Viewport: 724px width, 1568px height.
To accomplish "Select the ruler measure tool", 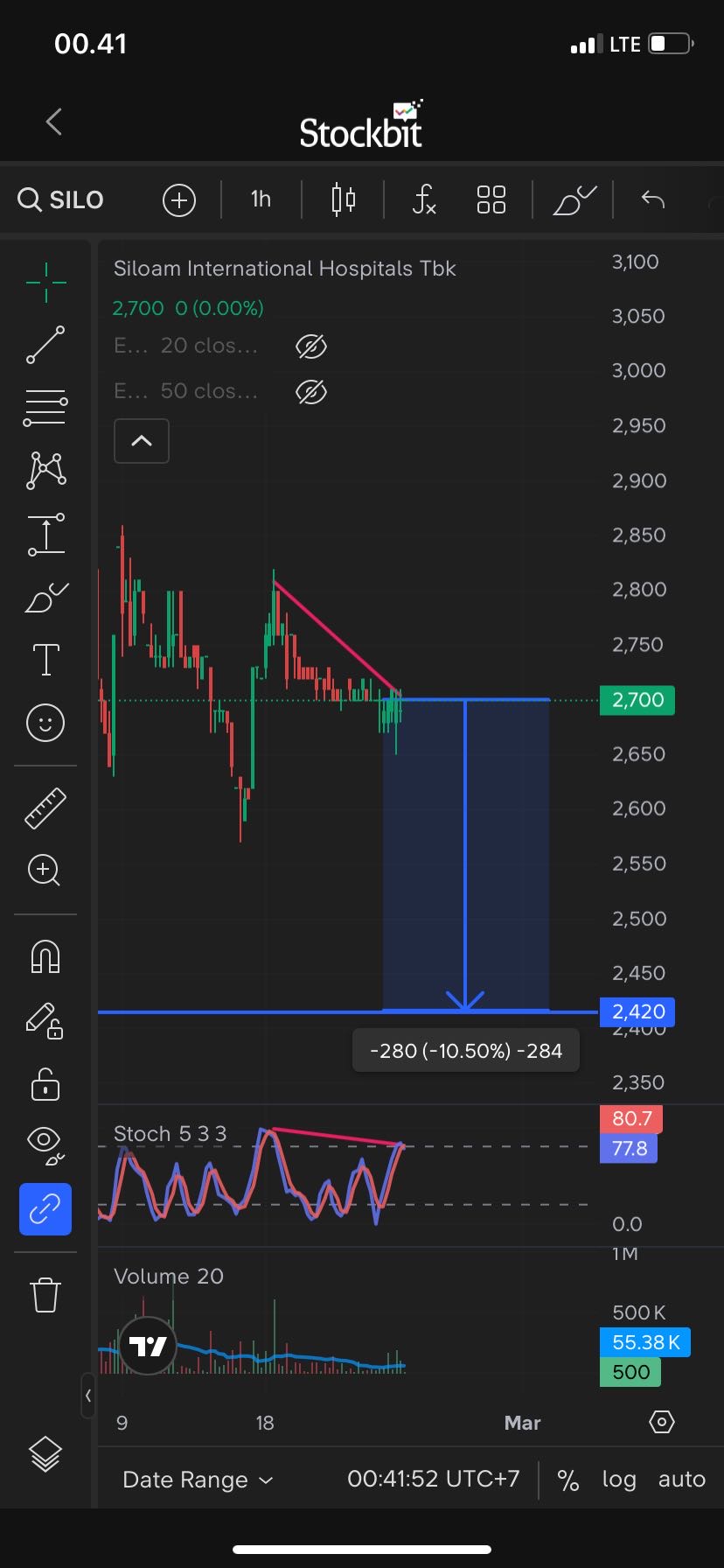I will pyautogui.click(x=45, y=808).
